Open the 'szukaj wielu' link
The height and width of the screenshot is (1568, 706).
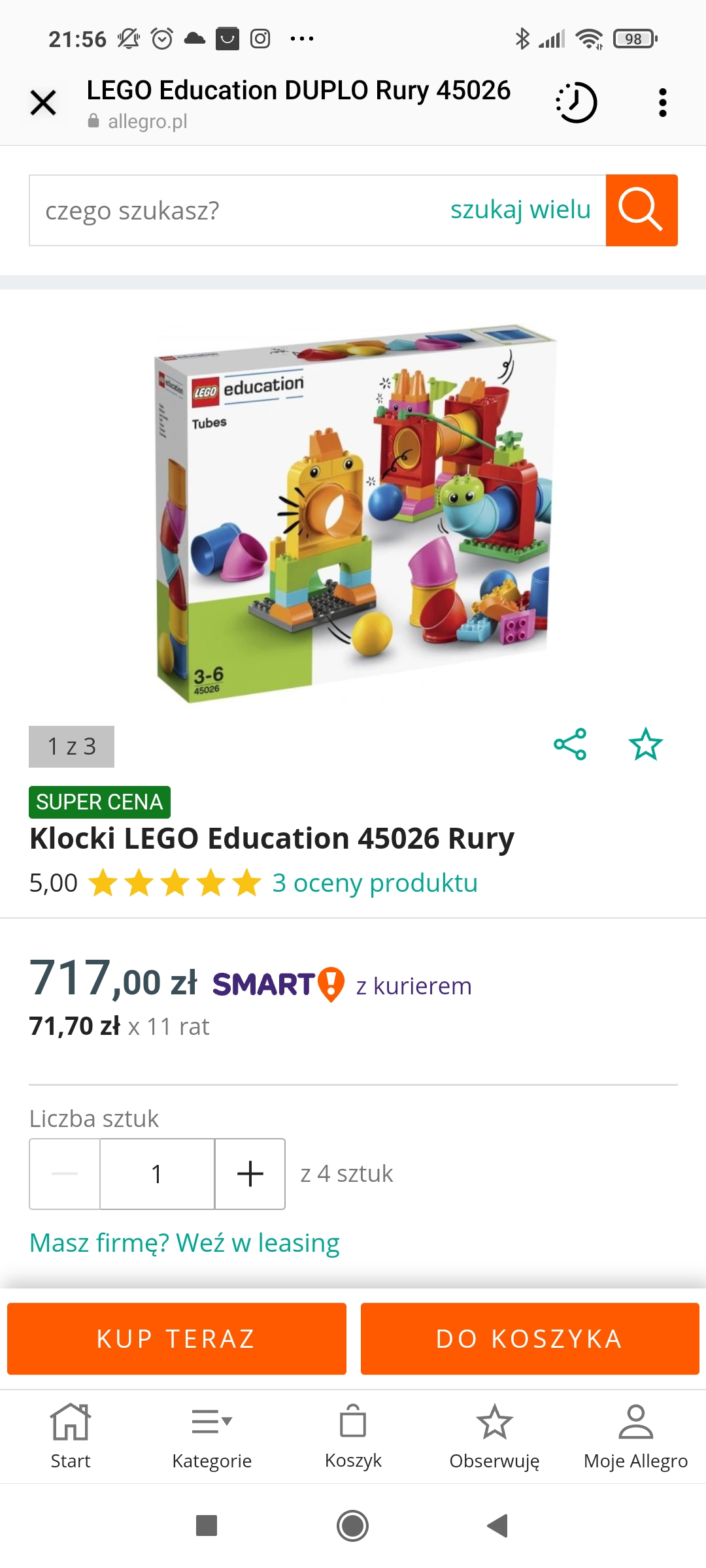520,210
